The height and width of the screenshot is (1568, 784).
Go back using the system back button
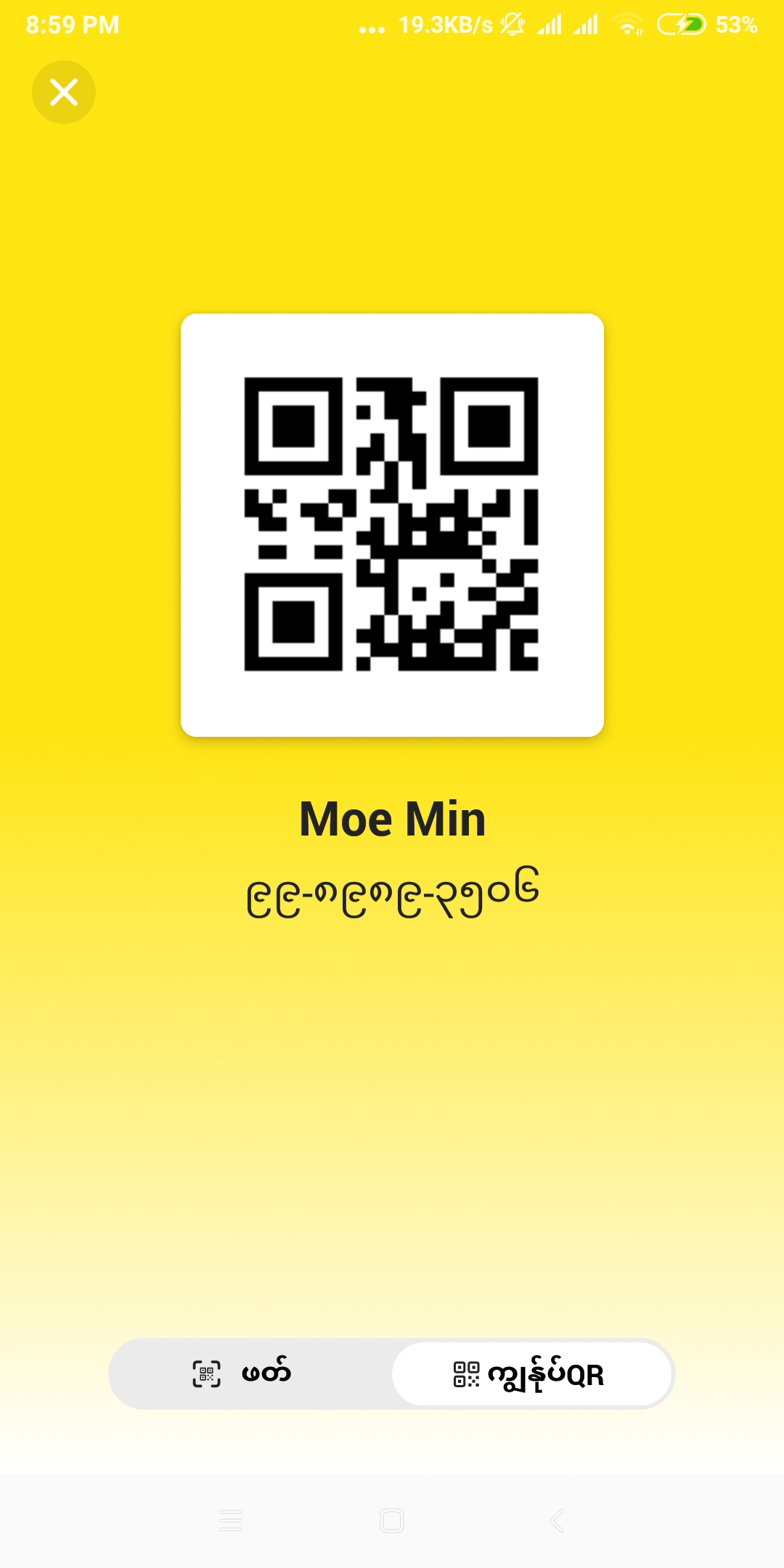557,1520
